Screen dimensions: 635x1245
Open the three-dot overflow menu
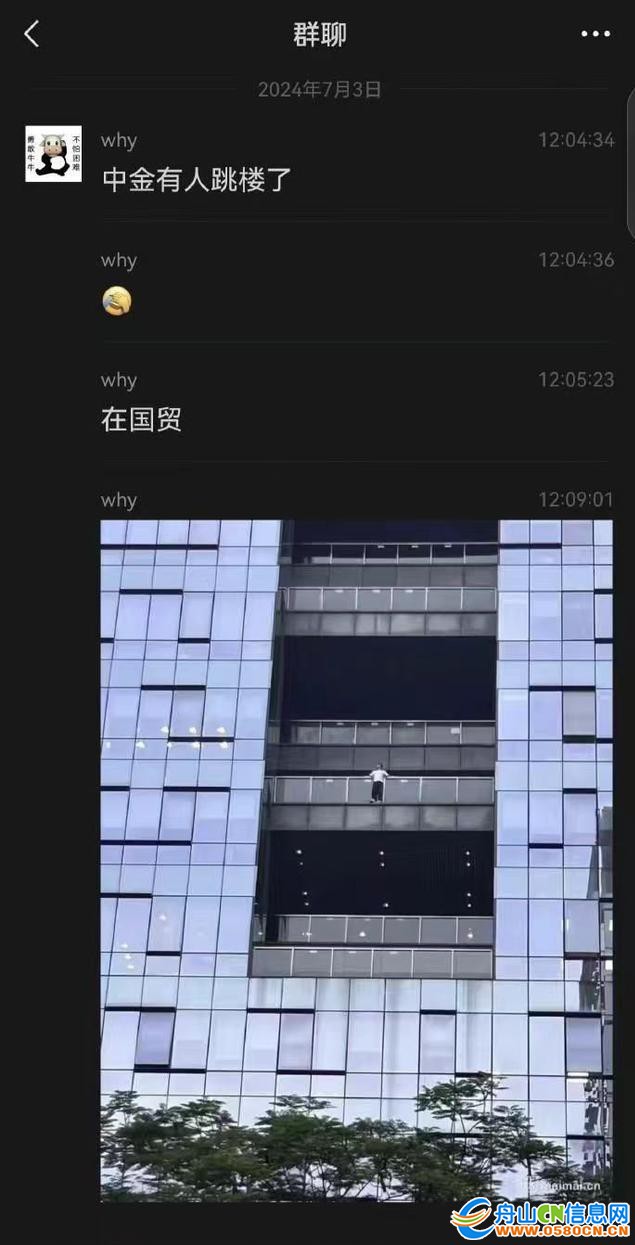(x=595, y=34)
